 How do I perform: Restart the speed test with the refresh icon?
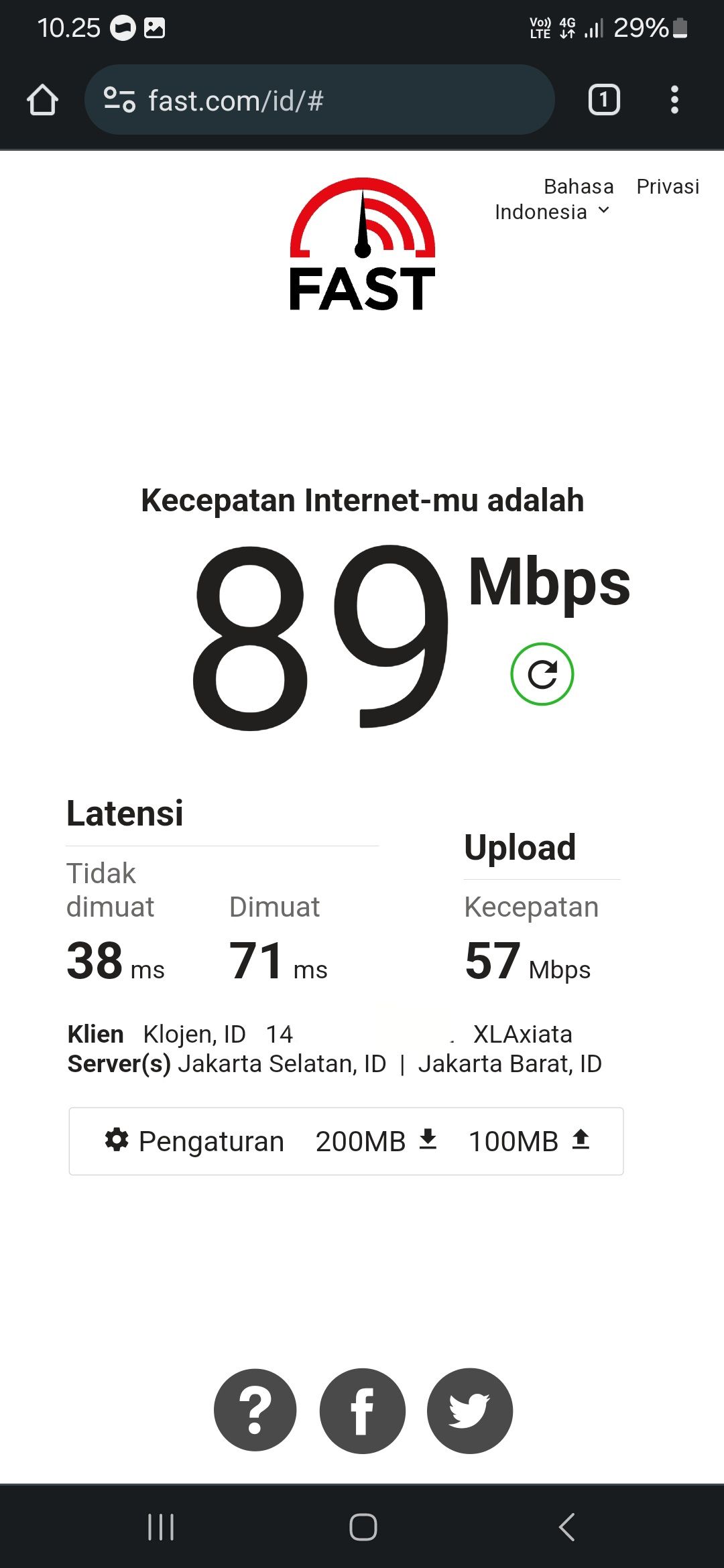pyautogui.click(x=543, y=673)
